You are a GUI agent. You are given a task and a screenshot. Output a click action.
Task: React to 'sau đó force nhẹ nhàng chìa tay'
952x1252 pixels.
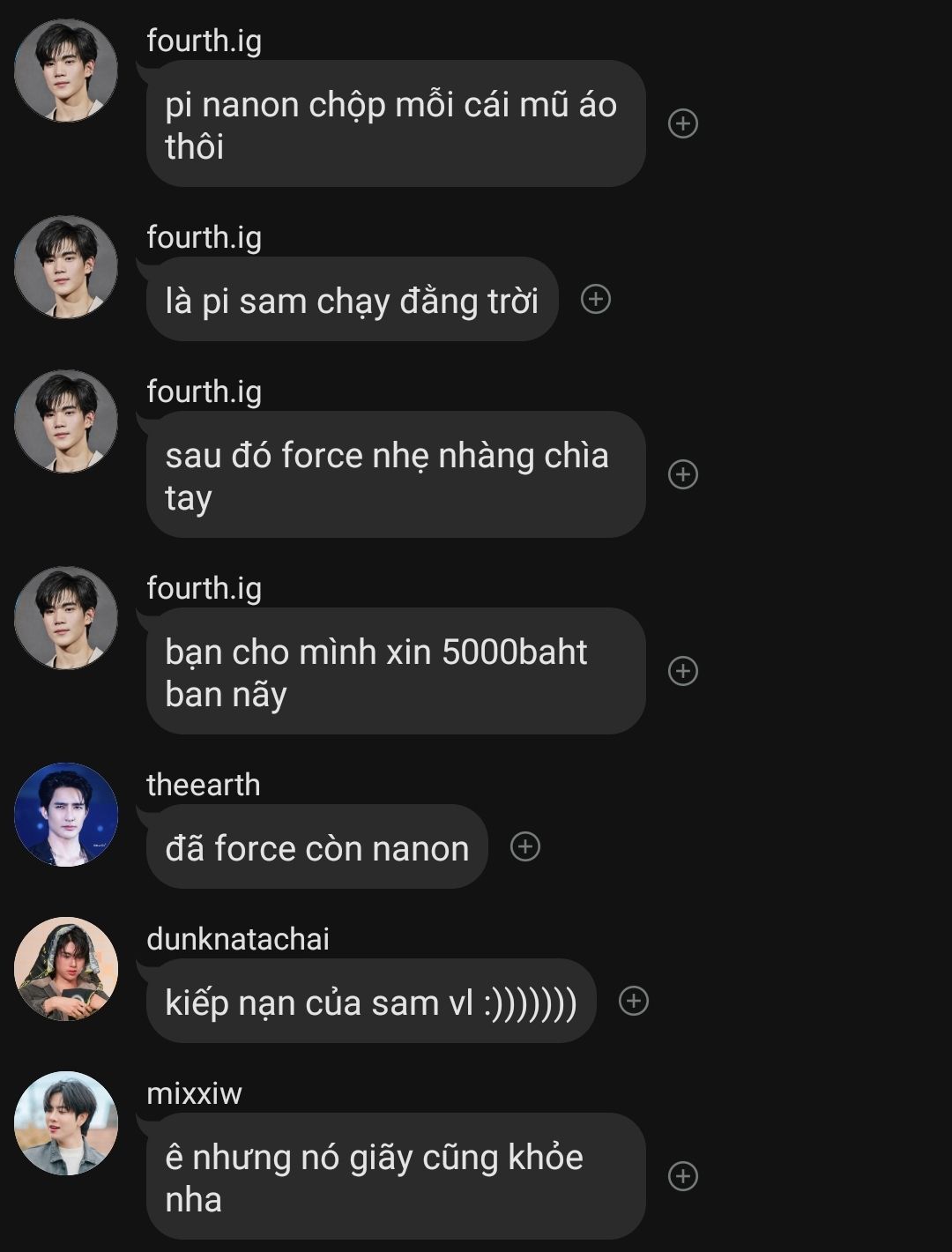pyautogui.click(x=683, y=474)
